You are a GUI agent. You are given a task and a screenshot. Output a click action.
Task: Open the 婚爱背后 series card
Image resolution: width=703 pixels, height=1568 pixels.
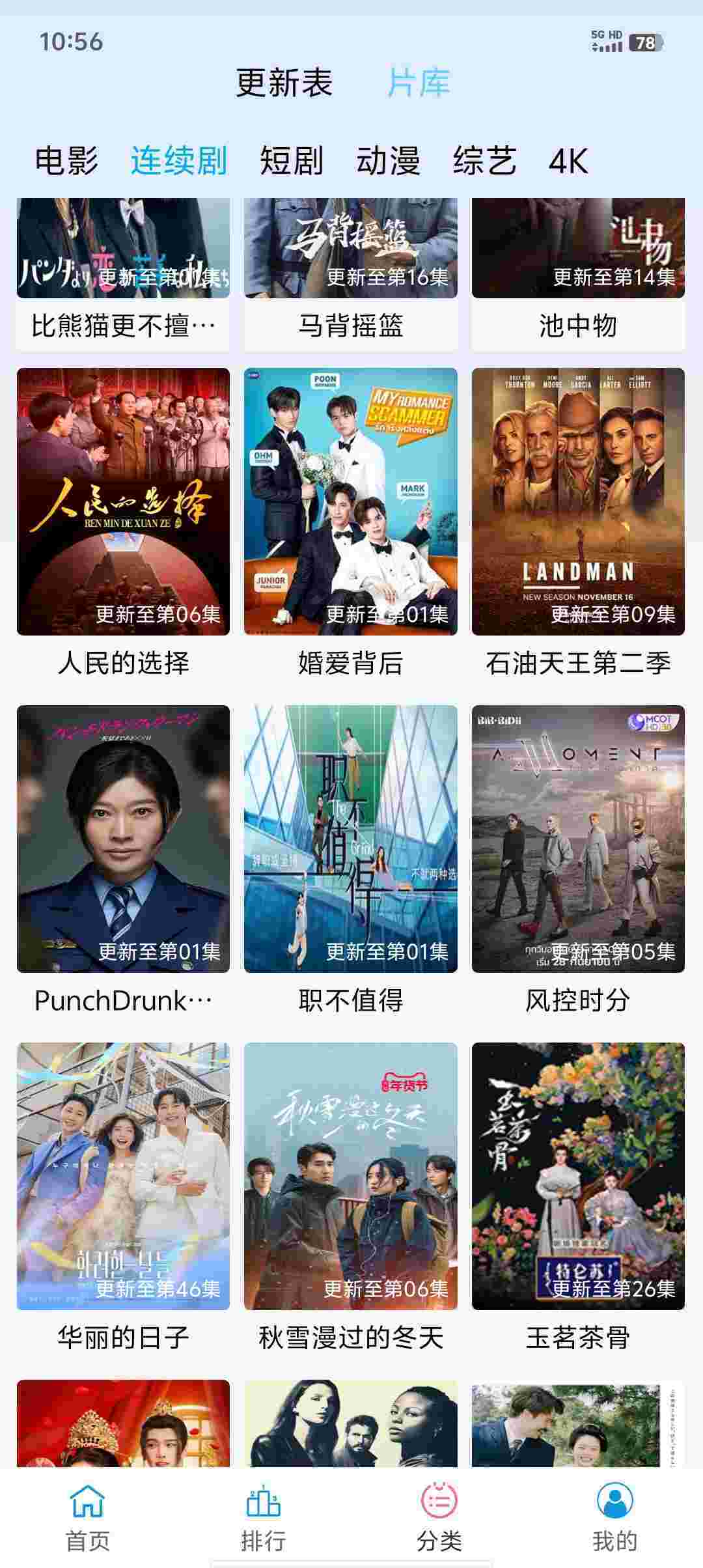coord(350,501)
